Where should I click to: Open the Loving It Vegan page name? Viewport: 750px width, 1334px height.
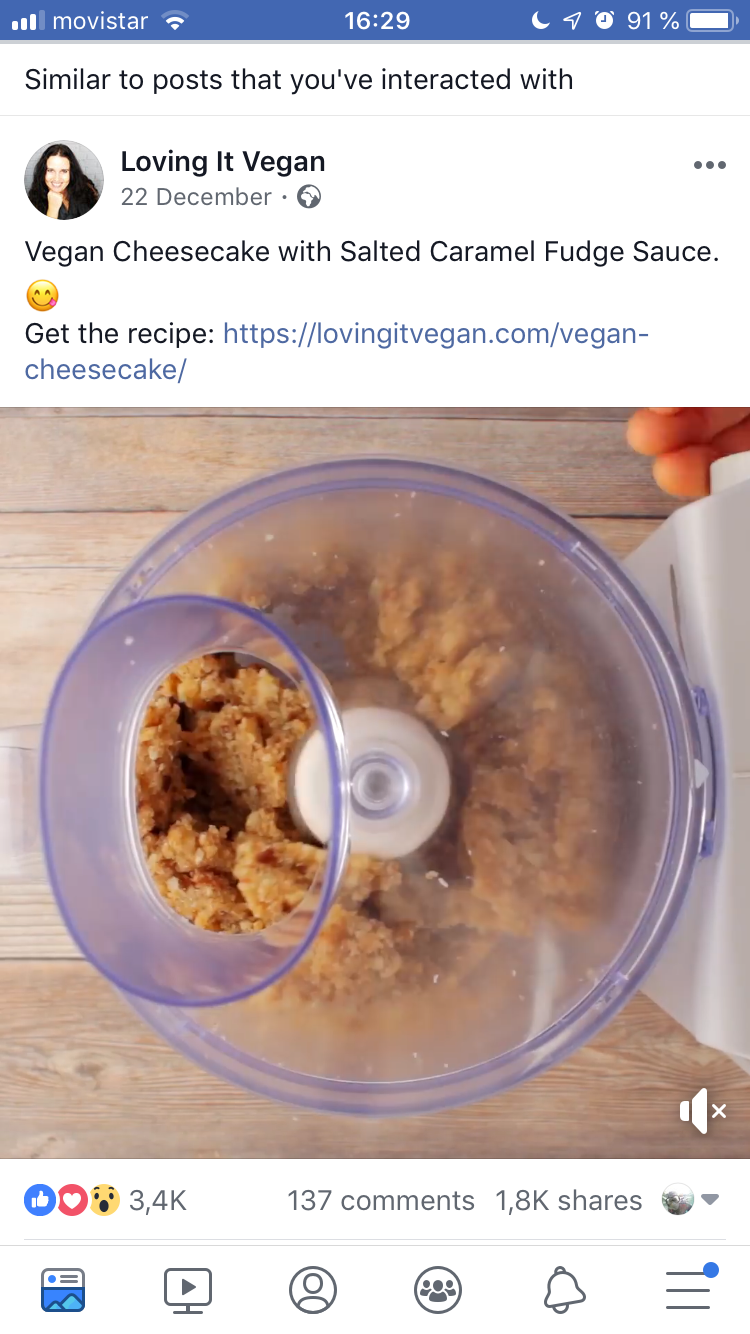pos(223,161)
